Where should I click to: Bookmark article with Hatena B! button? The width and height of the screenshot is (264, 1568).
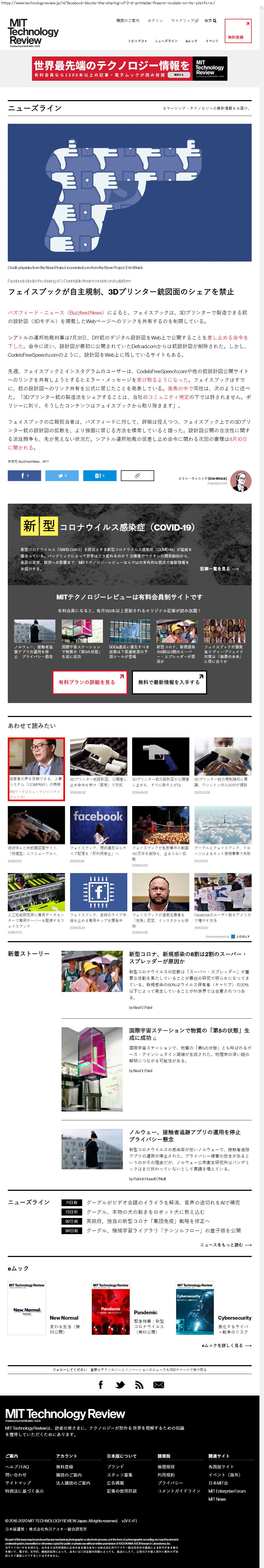click(x=100, y=475)
